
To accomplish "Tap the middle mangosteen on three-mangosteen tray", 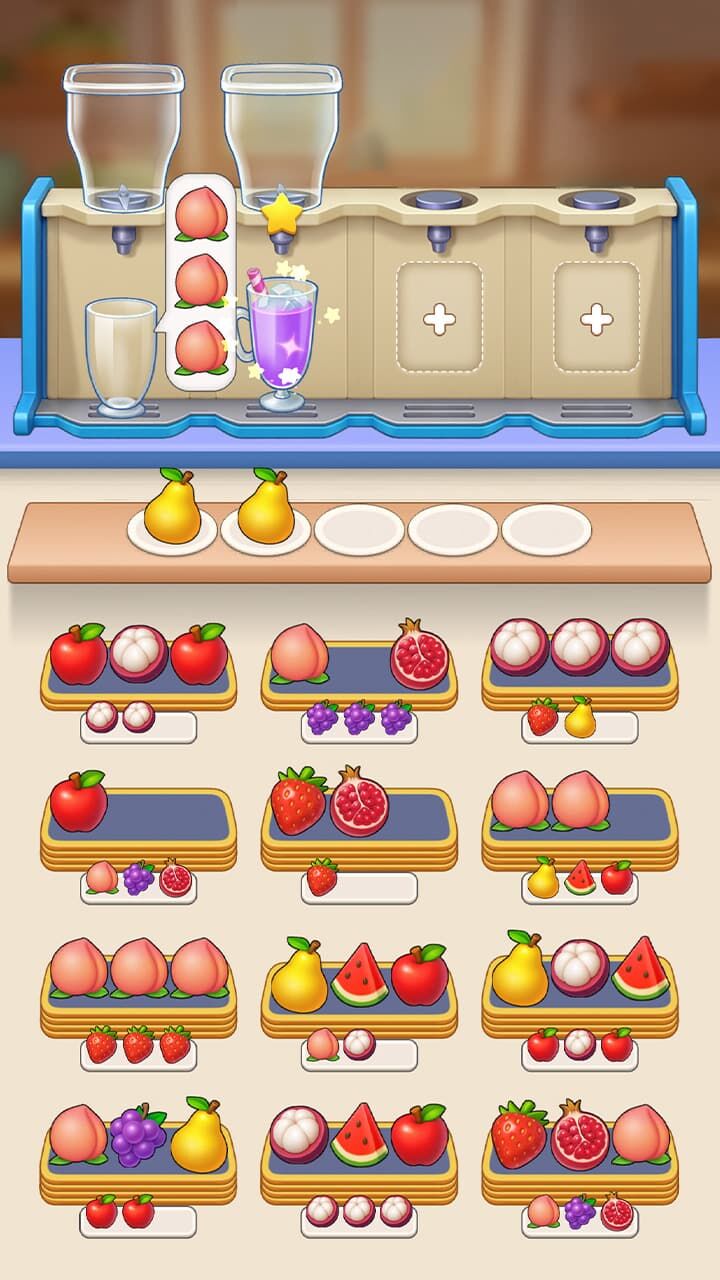I will 580,647.
